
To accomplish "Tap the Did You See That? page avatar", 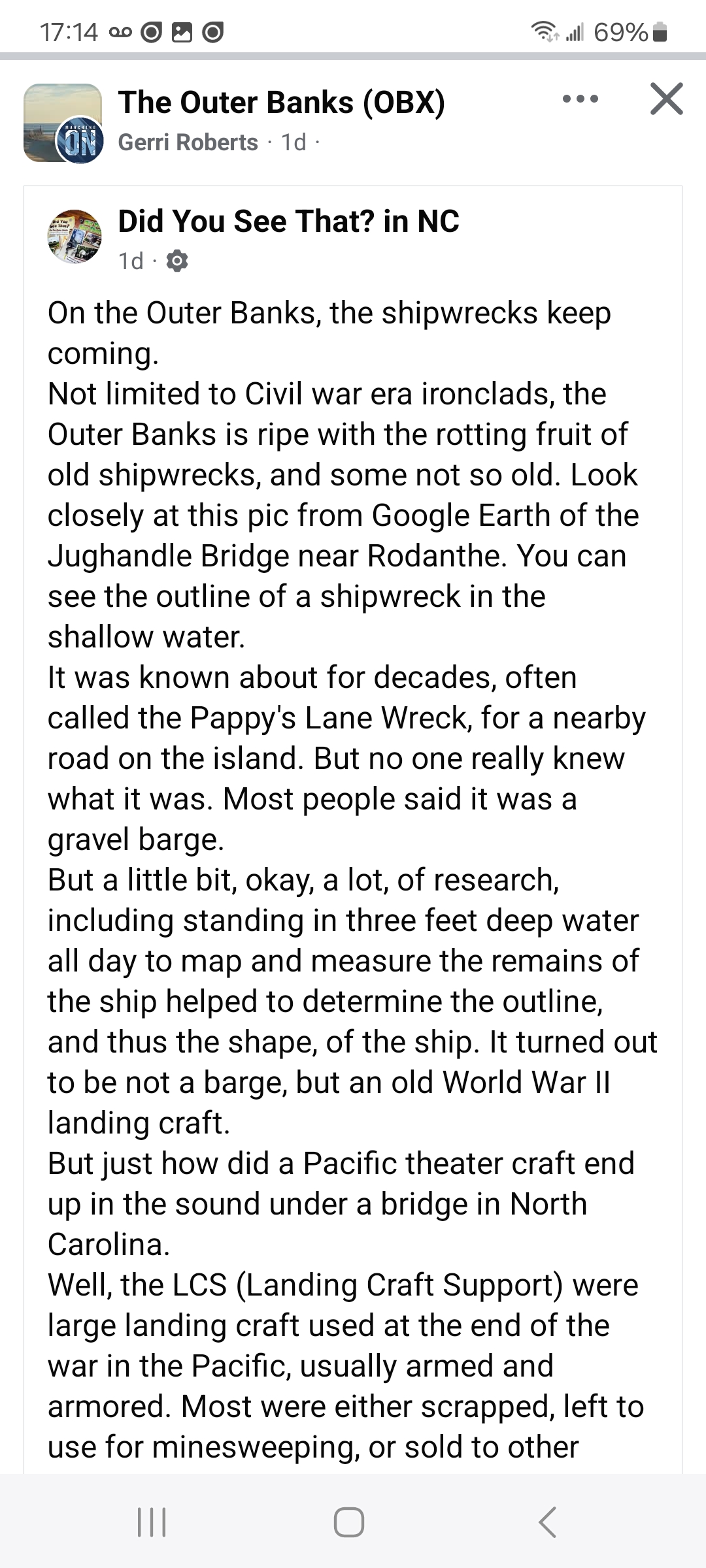I will coord(75,237).
